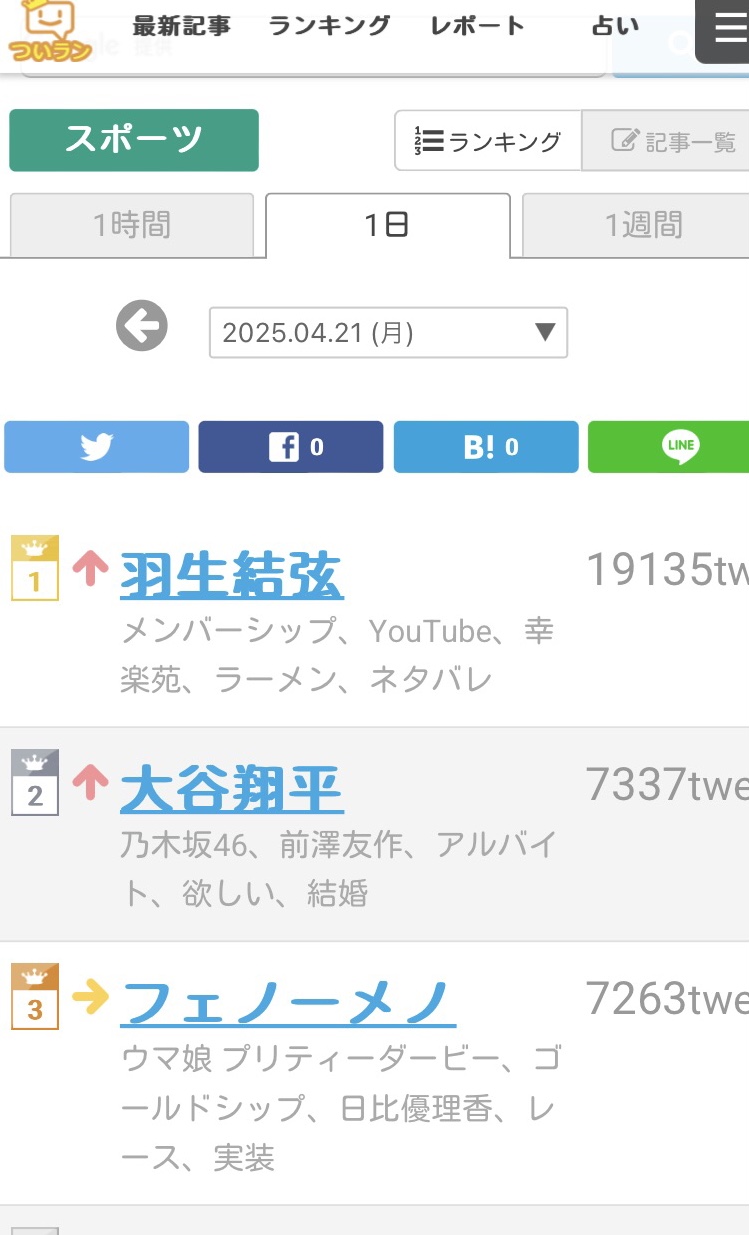Open 占い in the top navigation

click(615, 26)
